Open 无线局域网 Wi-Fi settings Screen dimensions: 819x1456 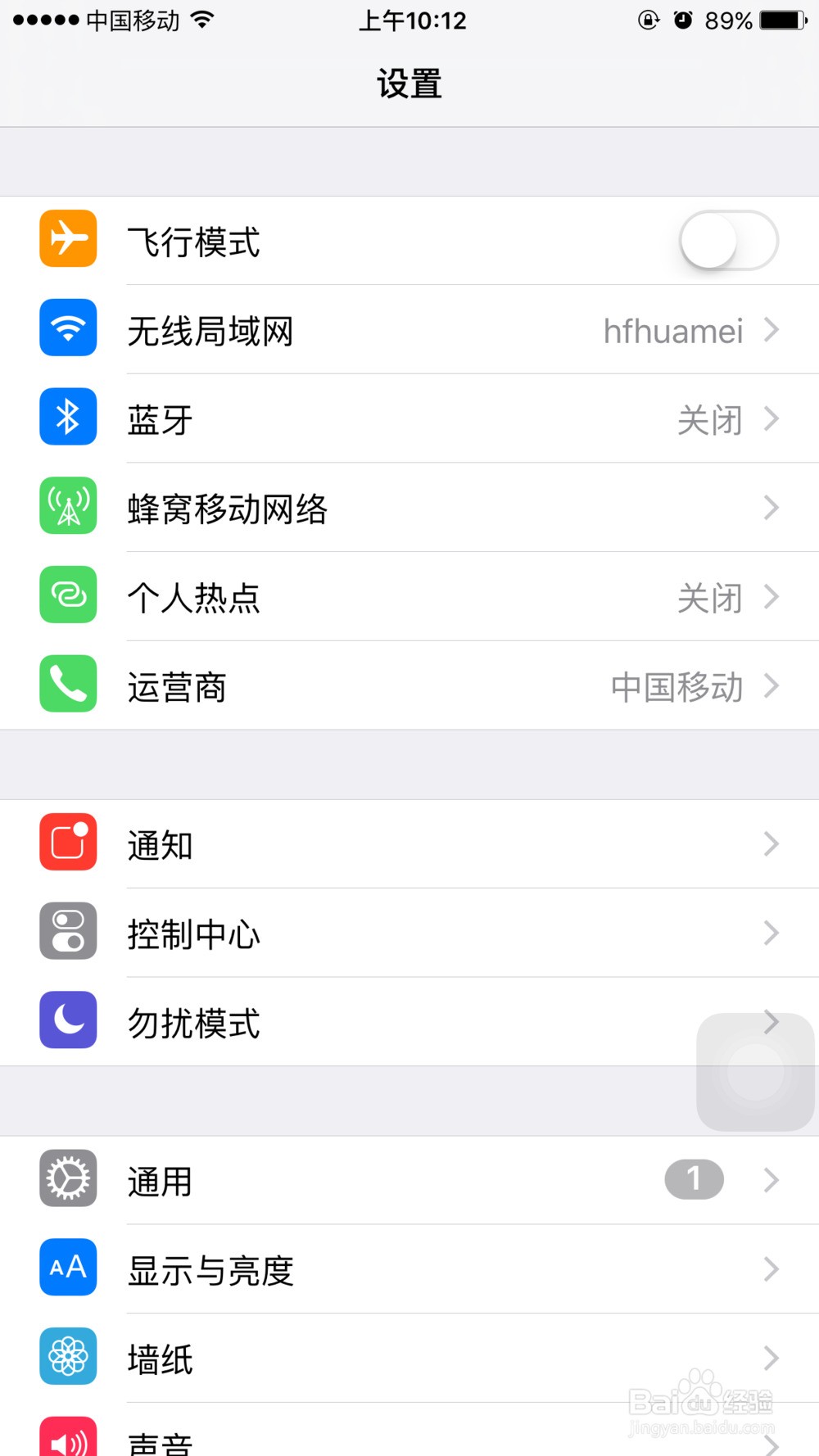click(x=409, y=330)
